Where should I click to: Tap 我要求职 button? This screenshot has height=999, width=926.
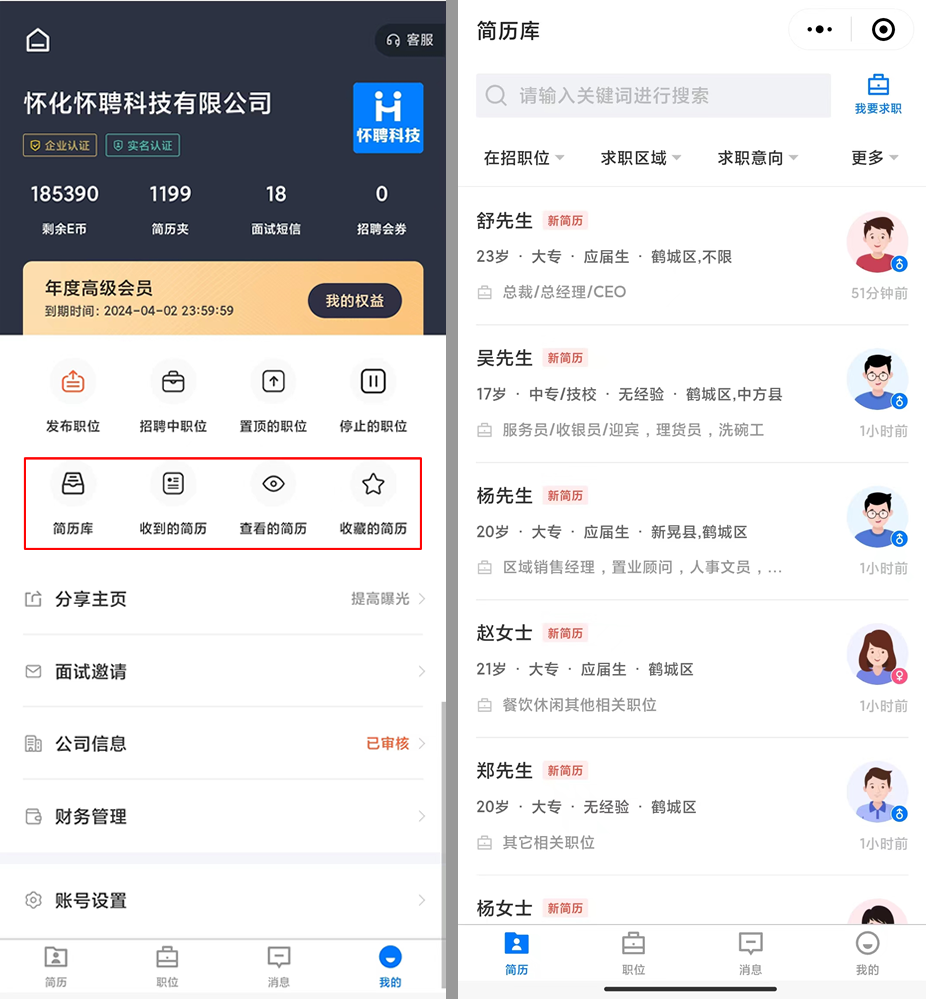(878, 94)
